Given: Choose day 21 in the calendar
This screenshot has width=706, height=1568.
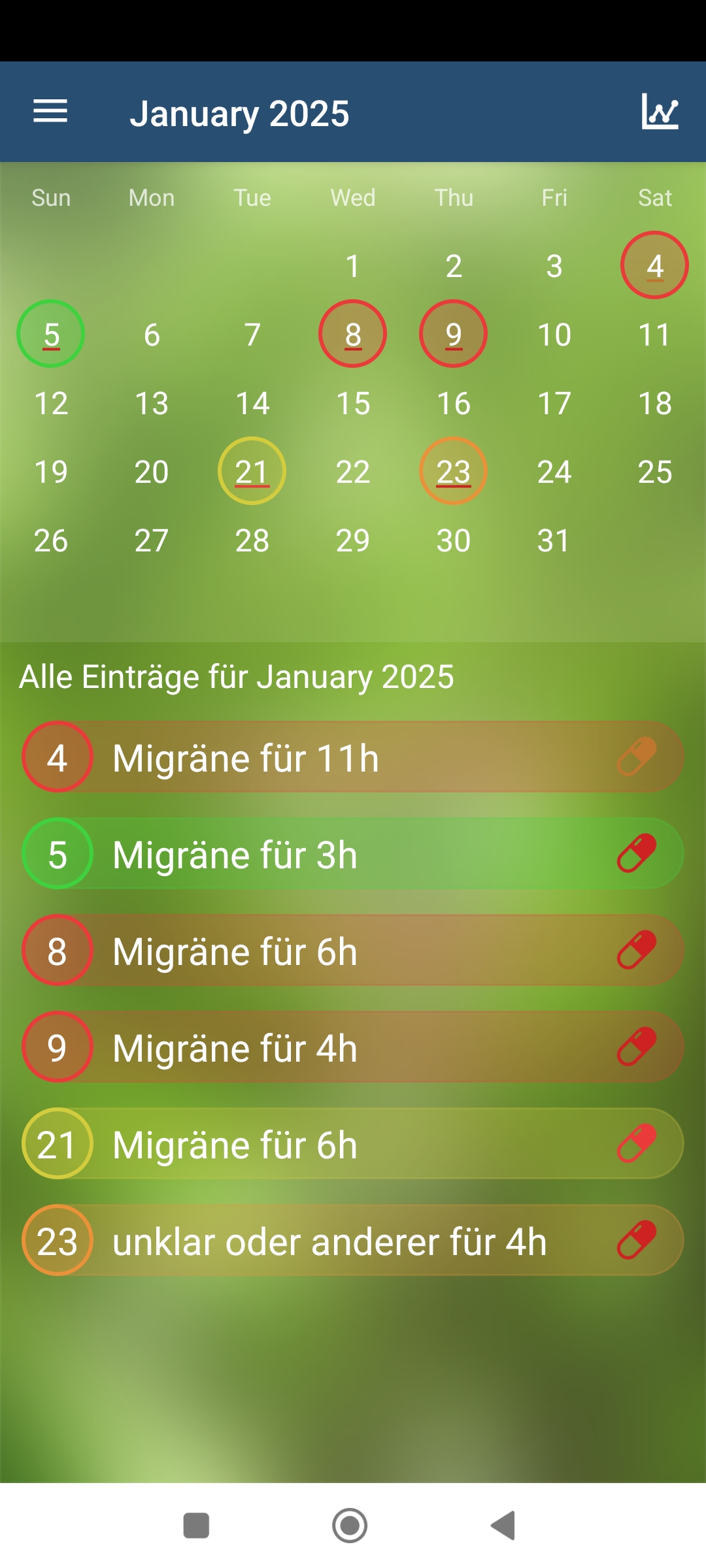Looking at the screenshot, I should coord(252,471).
